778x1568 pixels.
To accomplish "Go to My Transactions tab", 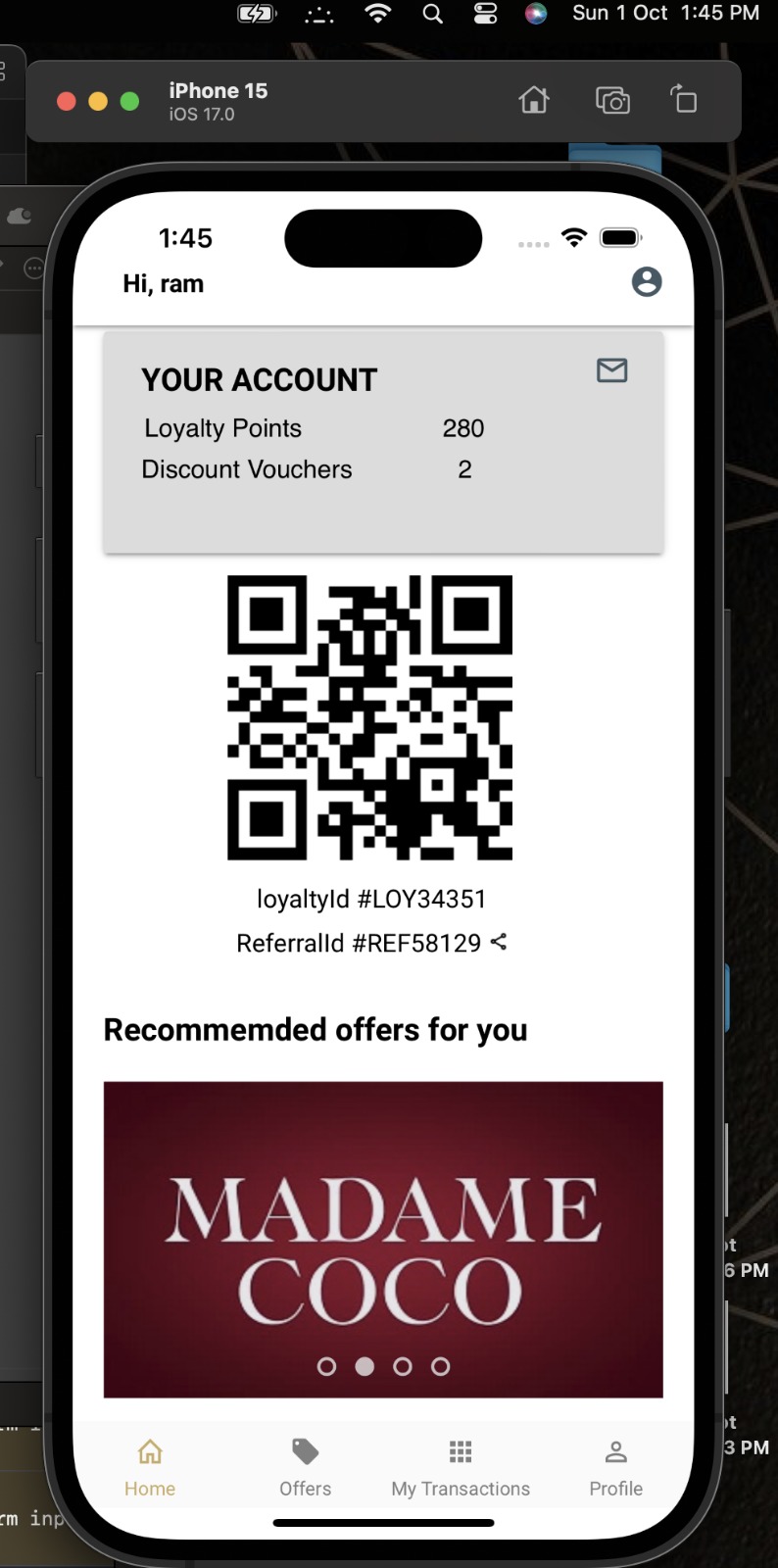I will [461, 1467].
